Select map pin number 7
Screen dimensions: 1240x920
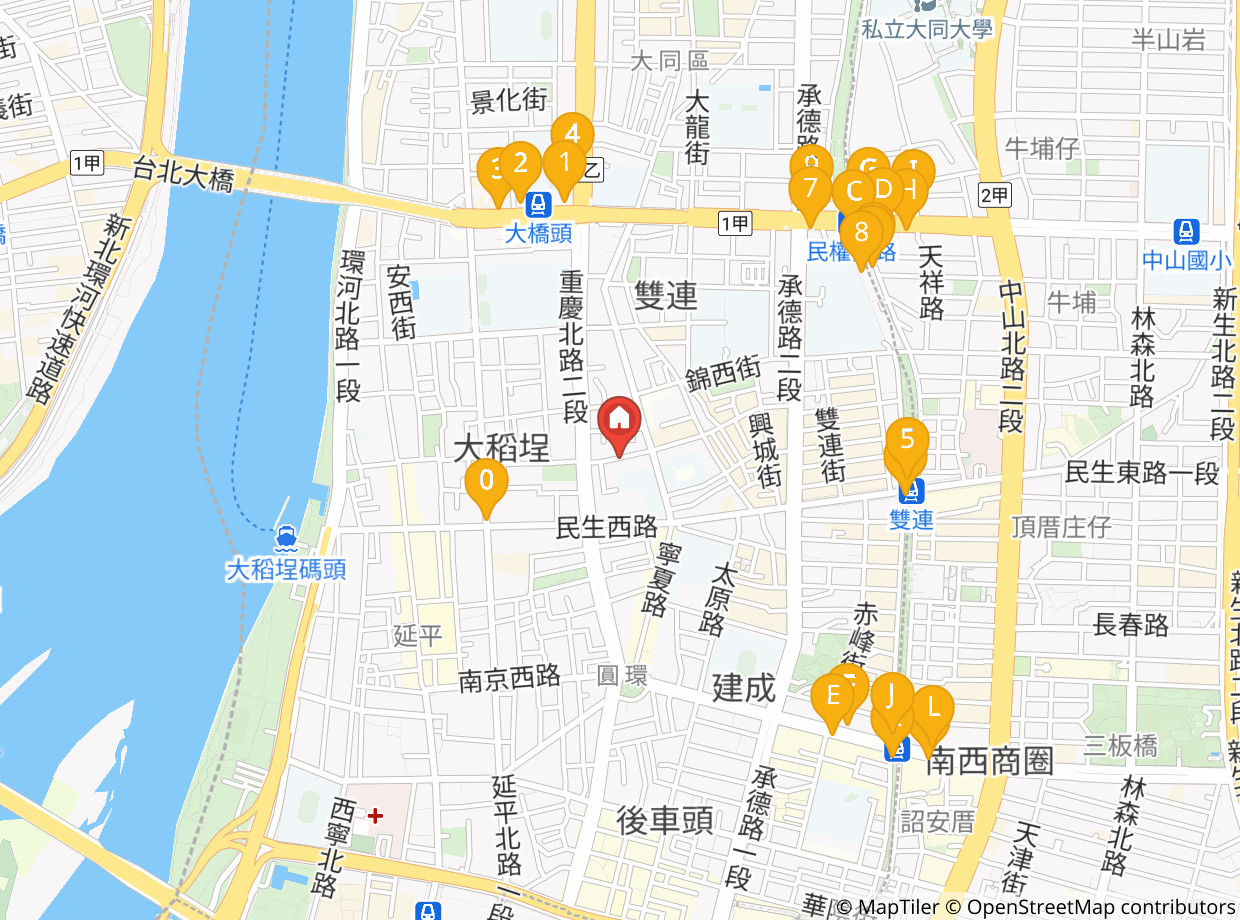point(810,188)
